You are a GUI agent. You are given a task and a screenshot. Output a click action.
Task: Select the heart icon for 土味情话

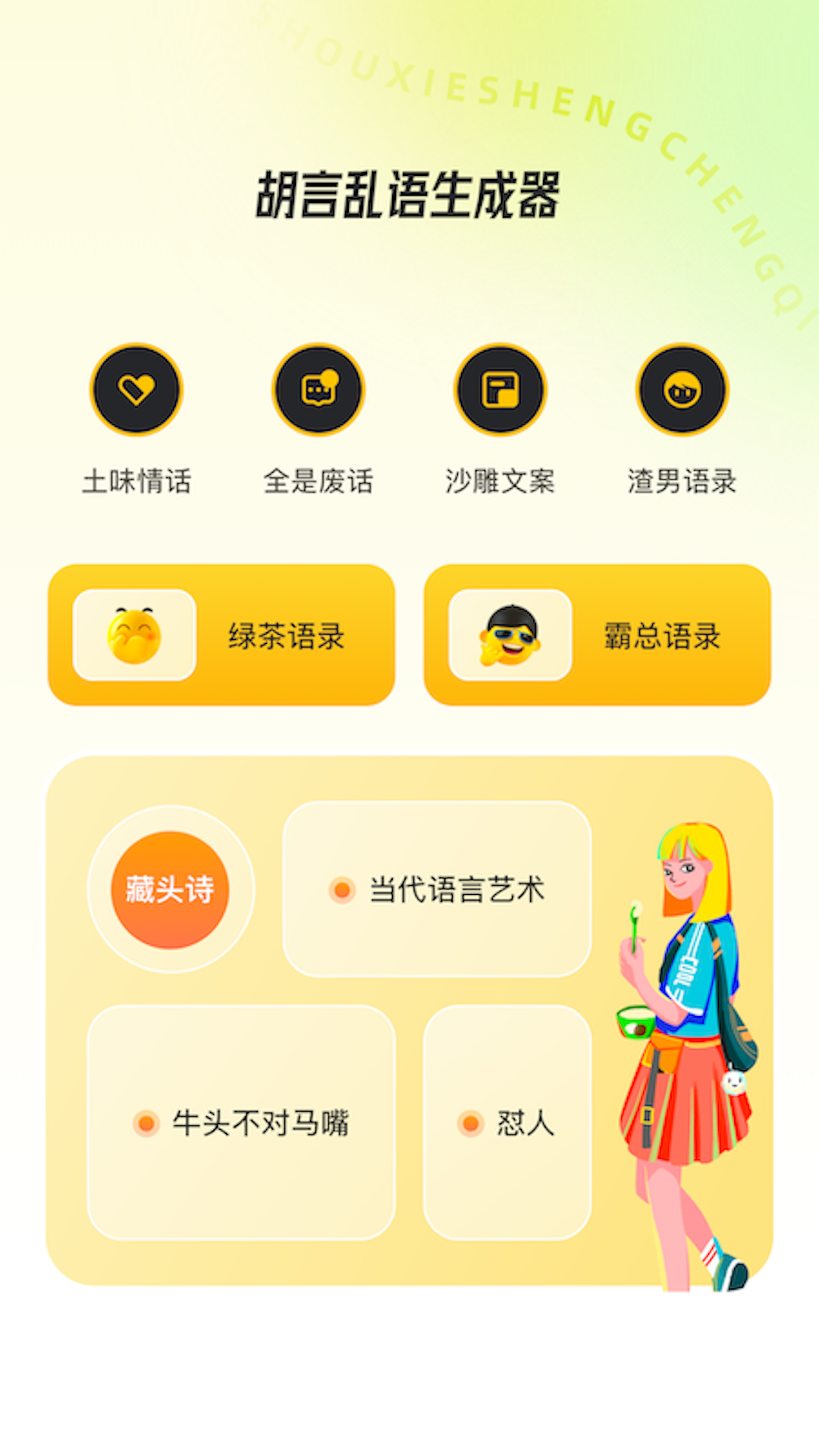(135, 389)
